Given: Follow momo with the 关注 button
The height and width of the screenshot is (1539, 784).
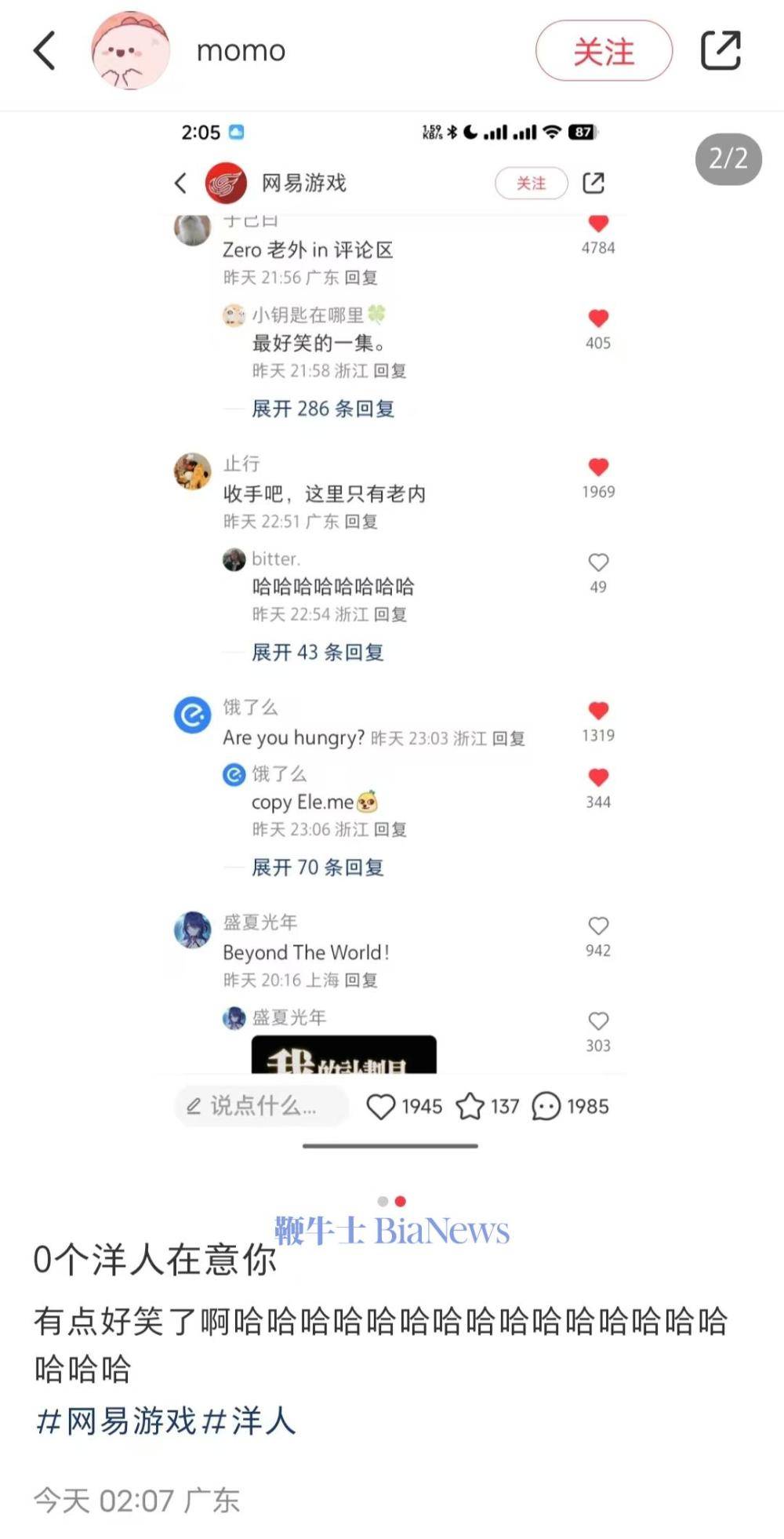Looking at the screenshot, I should point(604,51).
